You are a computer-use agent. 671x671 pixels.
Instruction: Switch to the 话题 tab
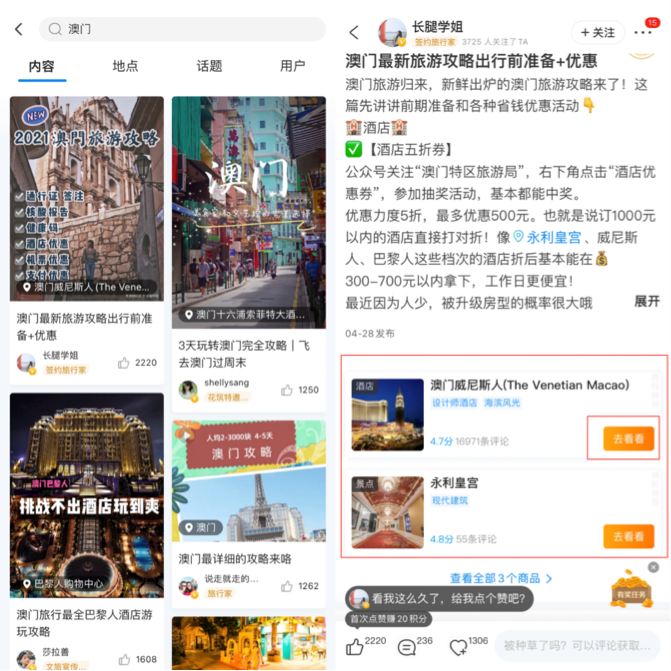tap(209, 66)
